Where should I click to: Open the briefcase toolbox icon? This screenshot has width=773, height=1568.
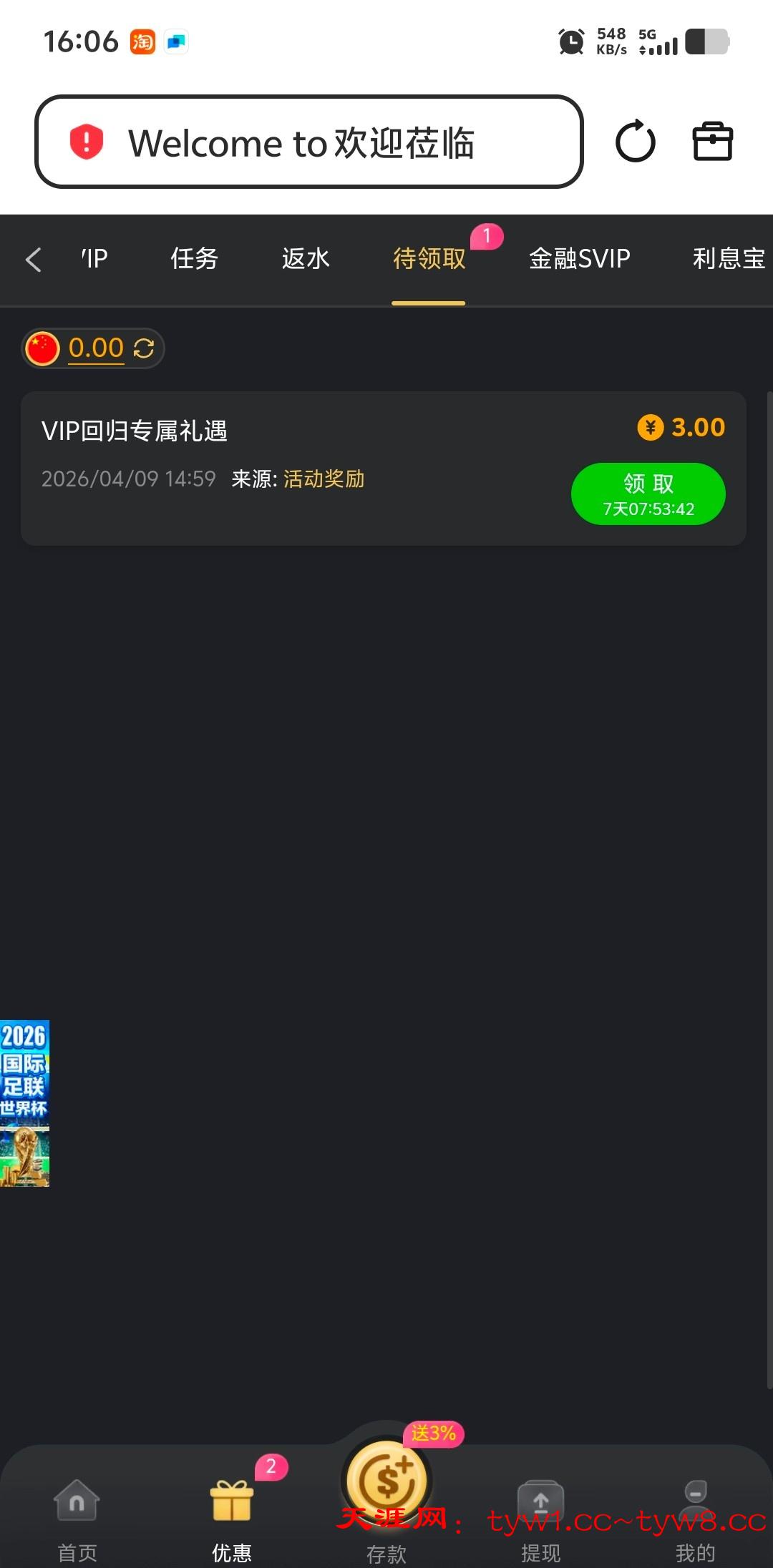tap(712, 142)
